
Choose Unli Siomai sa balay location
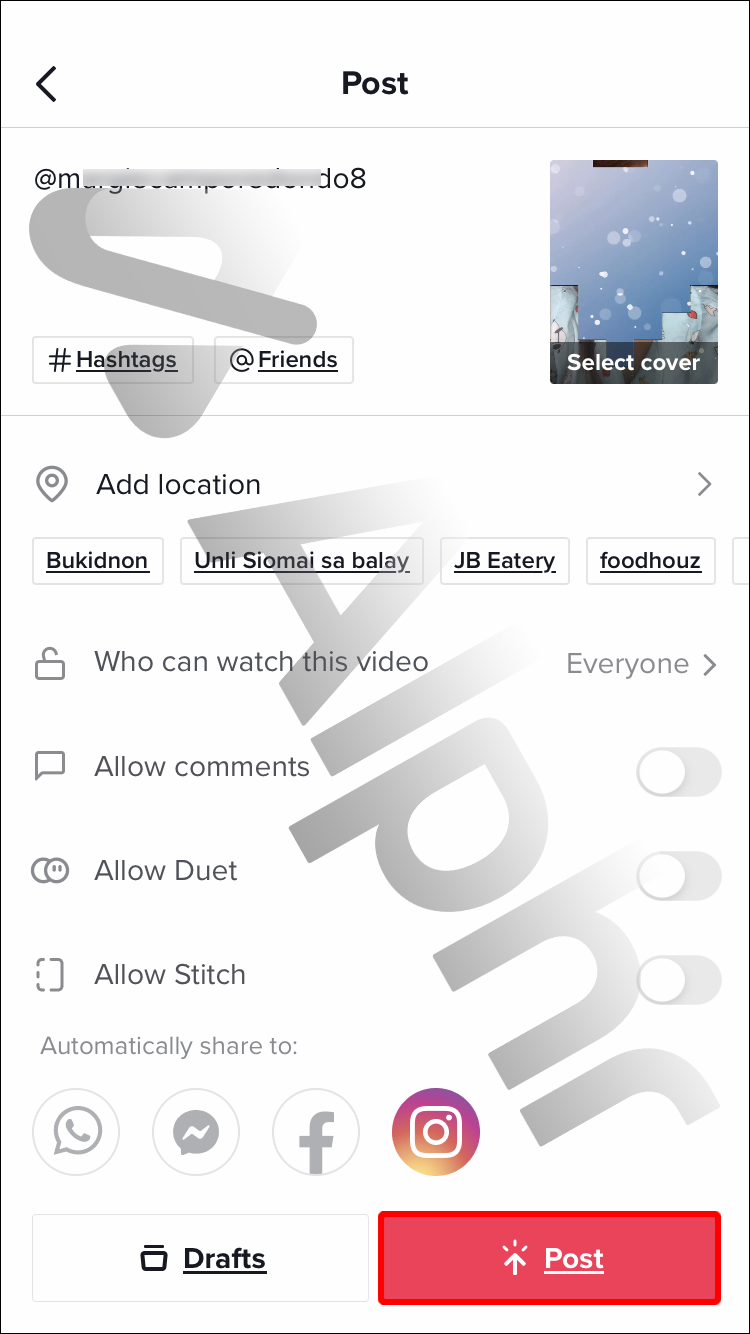click(302, 561)
